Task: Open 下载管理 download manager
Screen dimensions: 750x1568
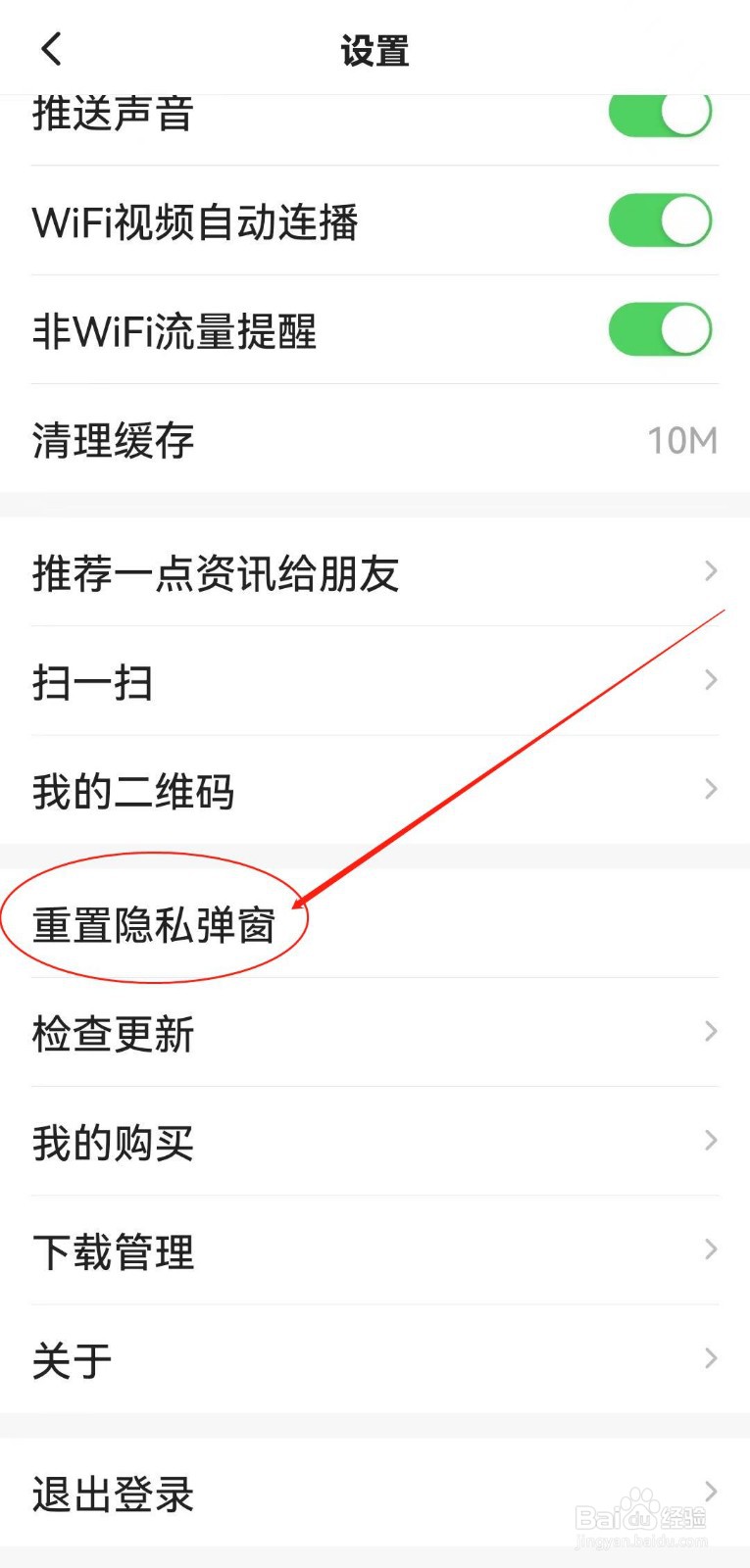Action: [x=112, y=1249]
